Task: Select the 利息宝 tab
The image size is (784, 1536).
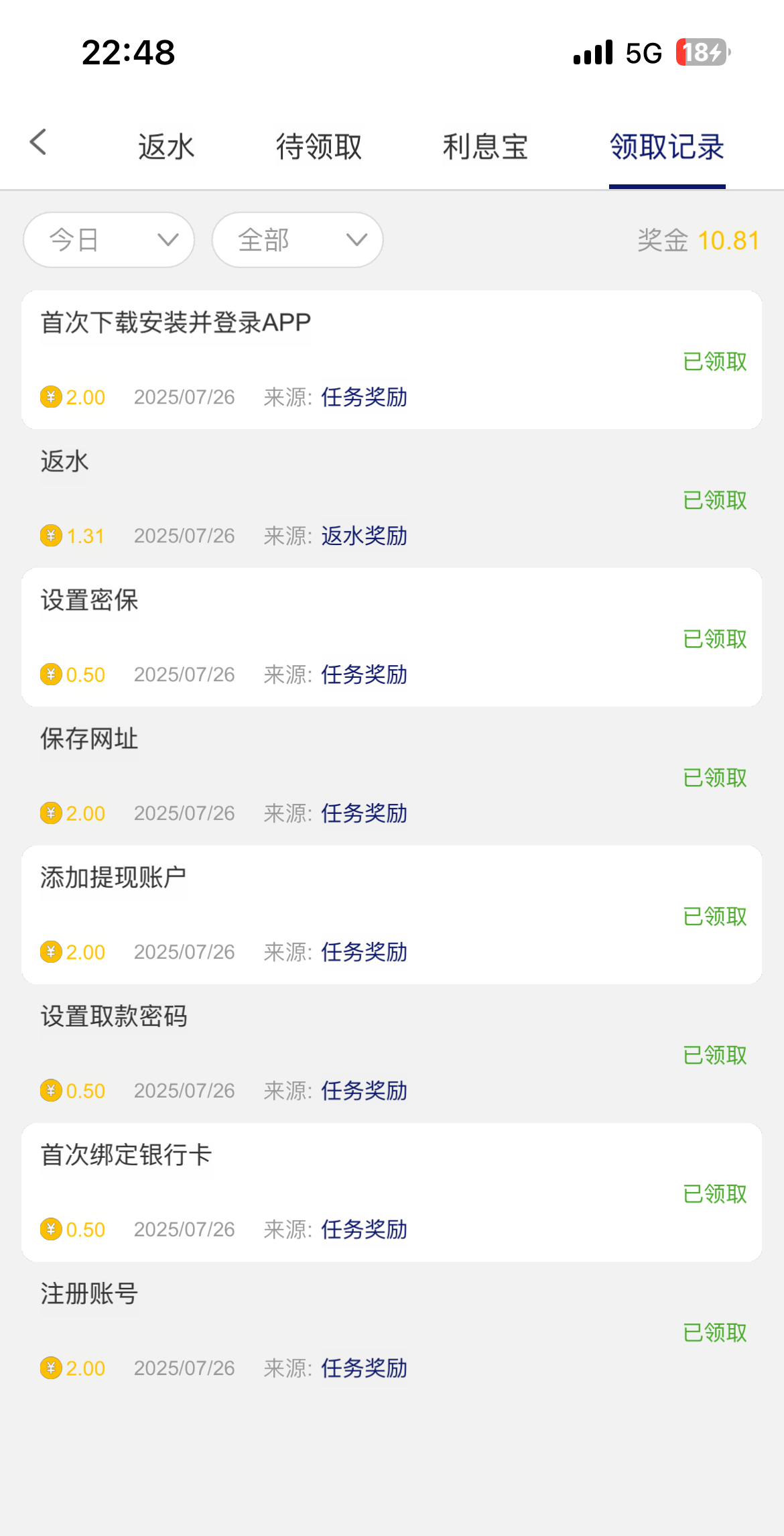Action: pyautogui.click(x=486, y=146)
